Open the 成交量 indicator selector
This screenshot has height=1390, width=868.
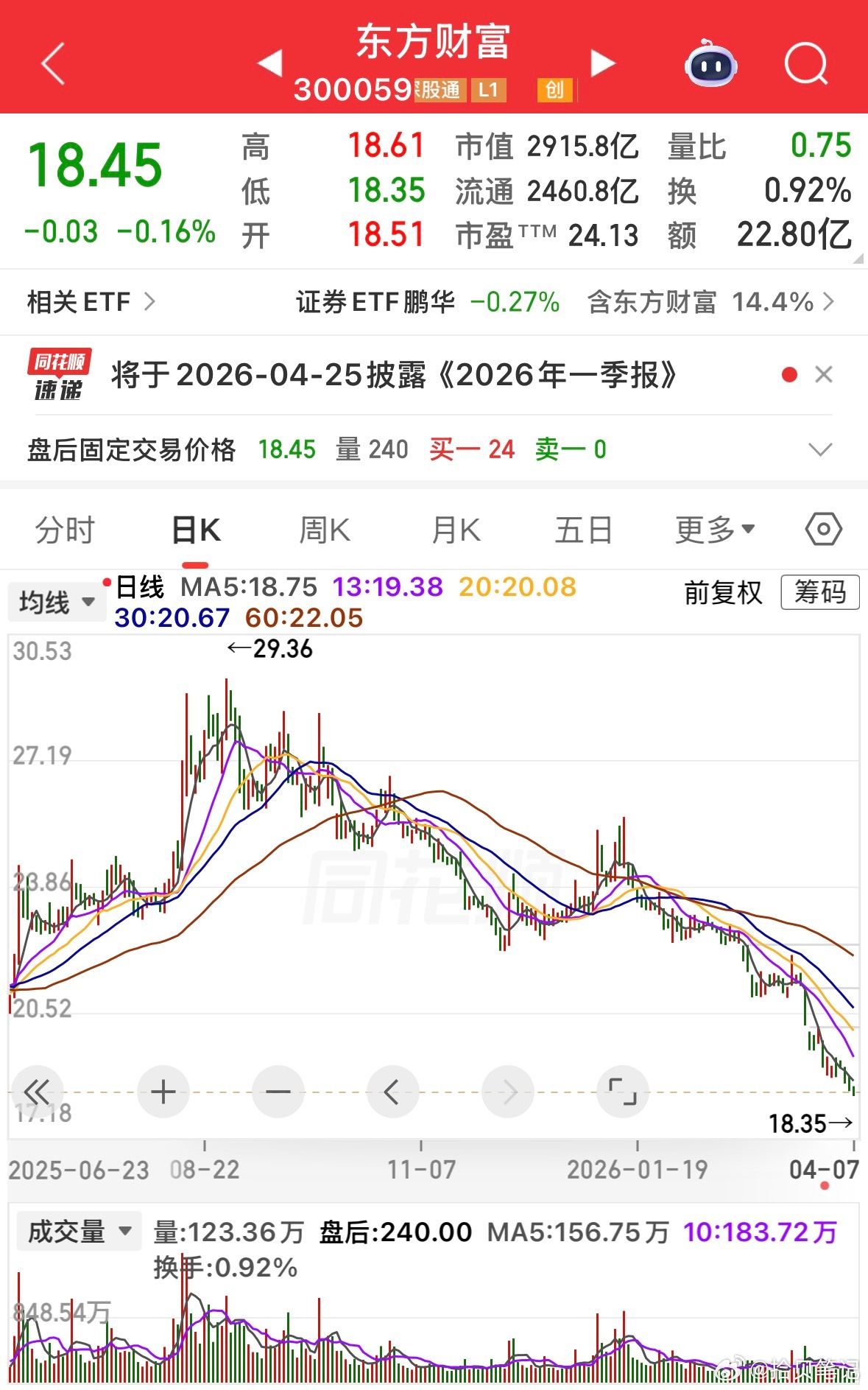coord(78,1229)
